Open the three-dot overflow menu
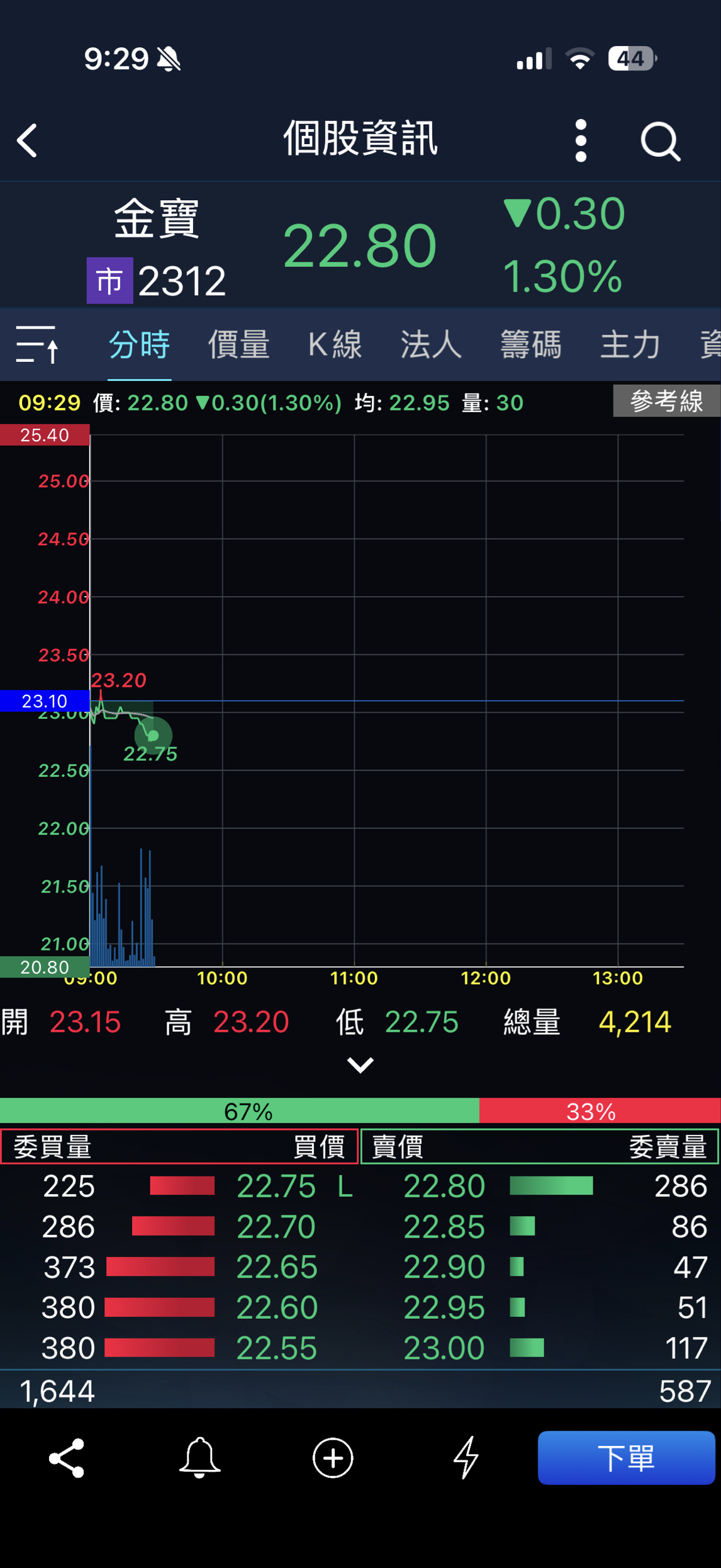 click(581, 140)
